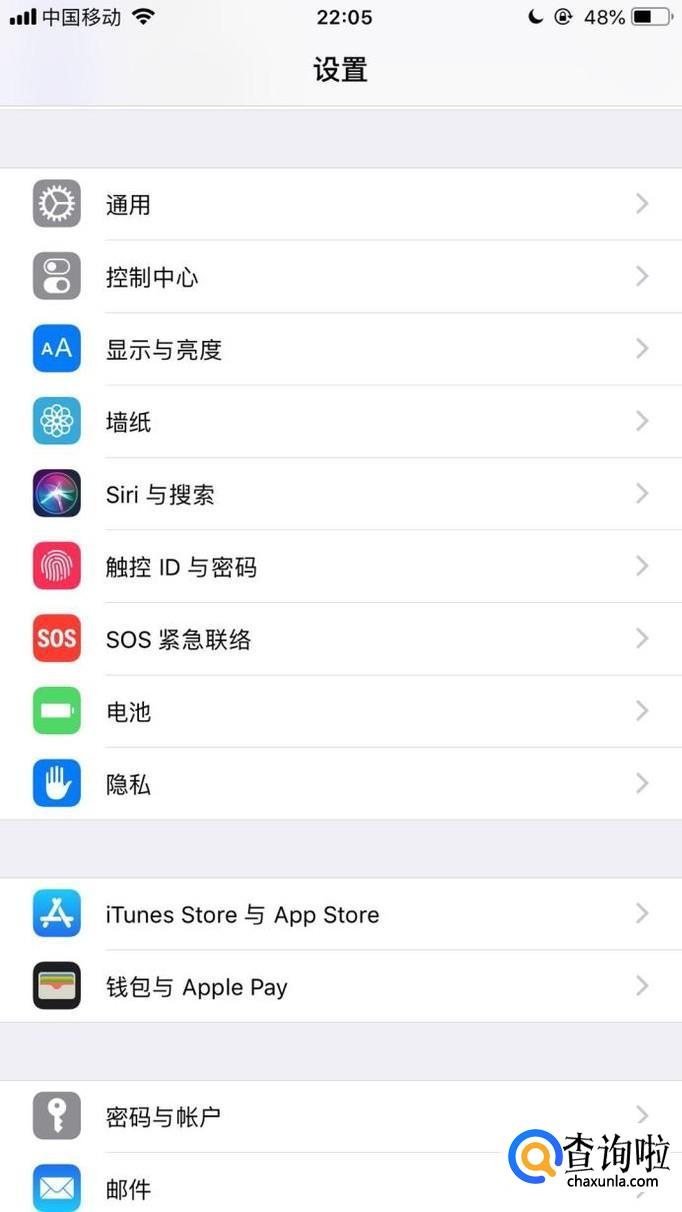Viewport: 682px width, 1212px height.
Task: Open 触控 ID 与密码
Action: [x=340, y=567]
